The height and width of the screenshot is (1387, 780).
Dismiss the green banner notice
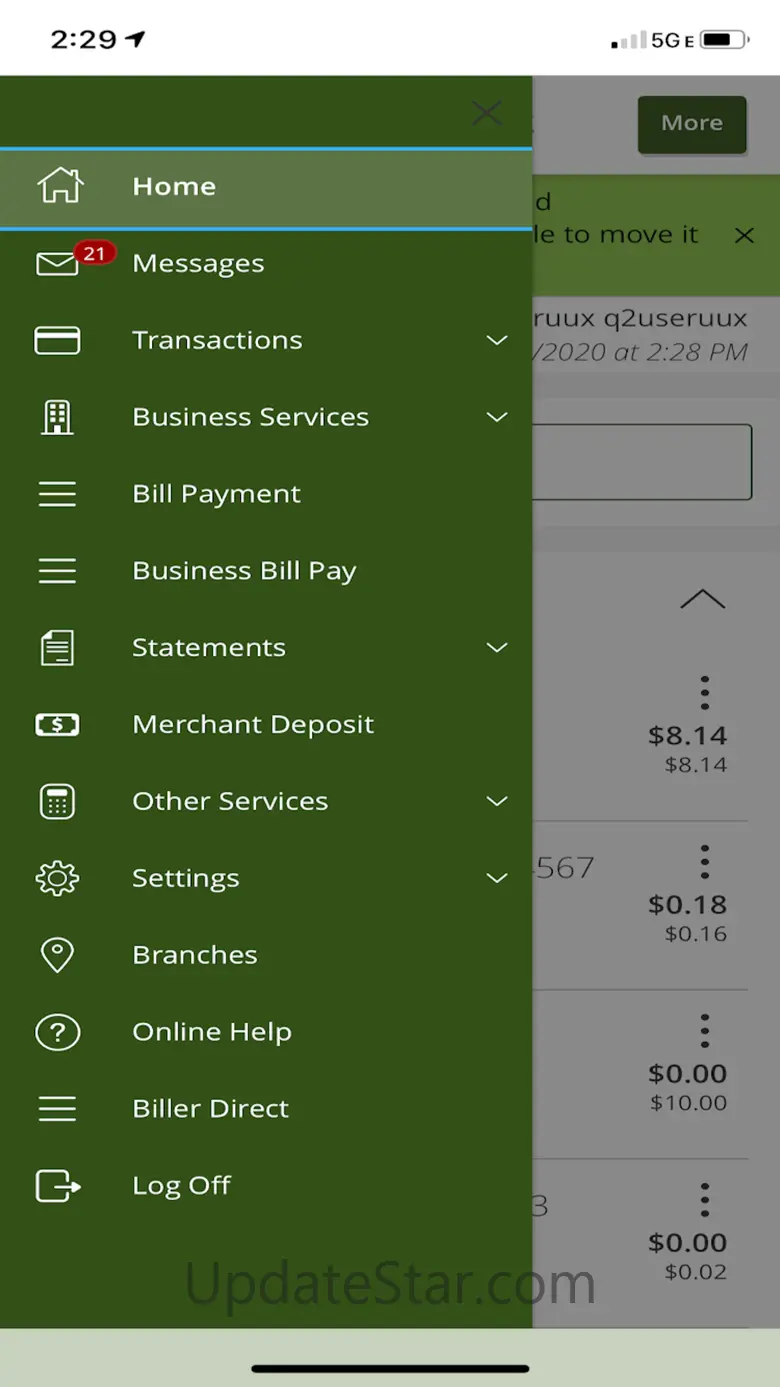tap(744, 235)
